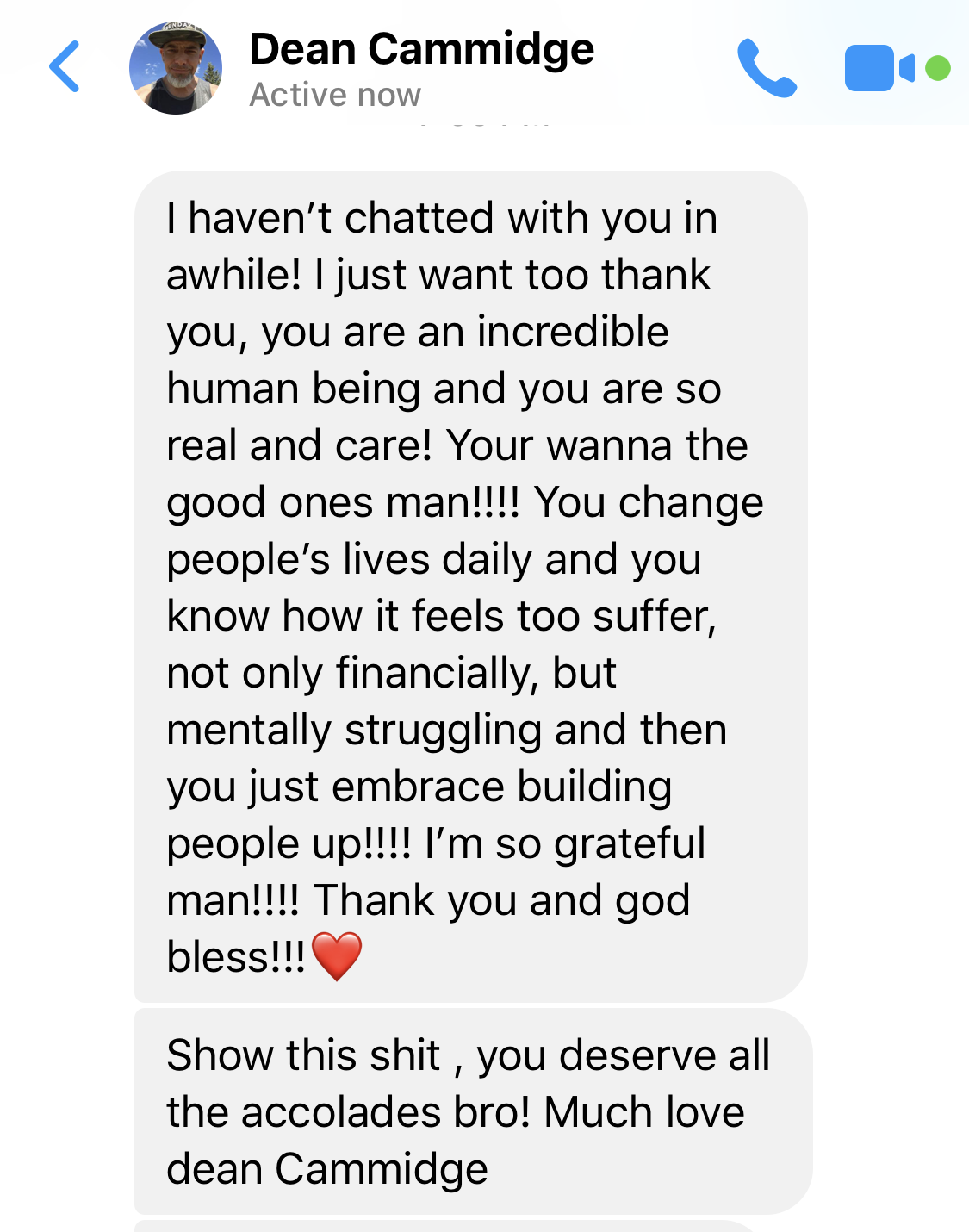Go back to the chat list
The height and width of the screenshot is (1232, 969).
65,66
